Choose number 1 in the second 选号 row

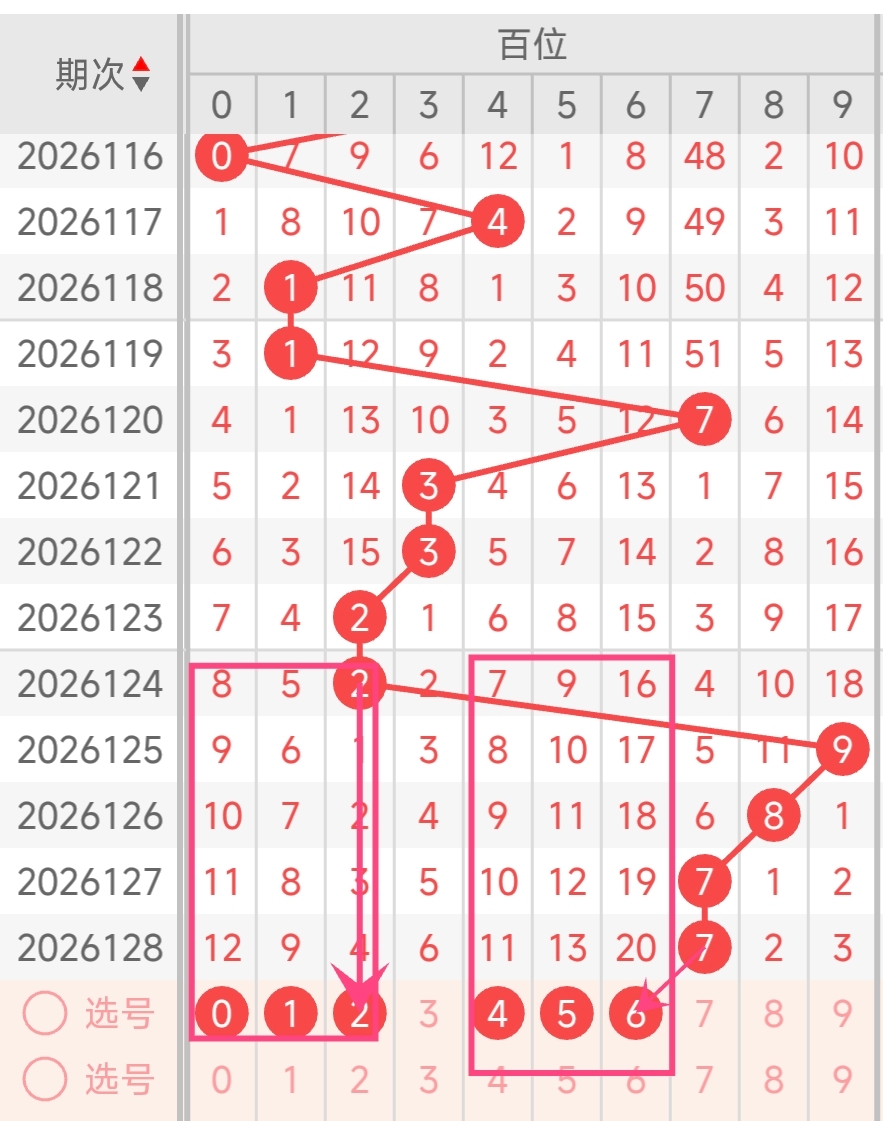click(x=290, y=1080)
